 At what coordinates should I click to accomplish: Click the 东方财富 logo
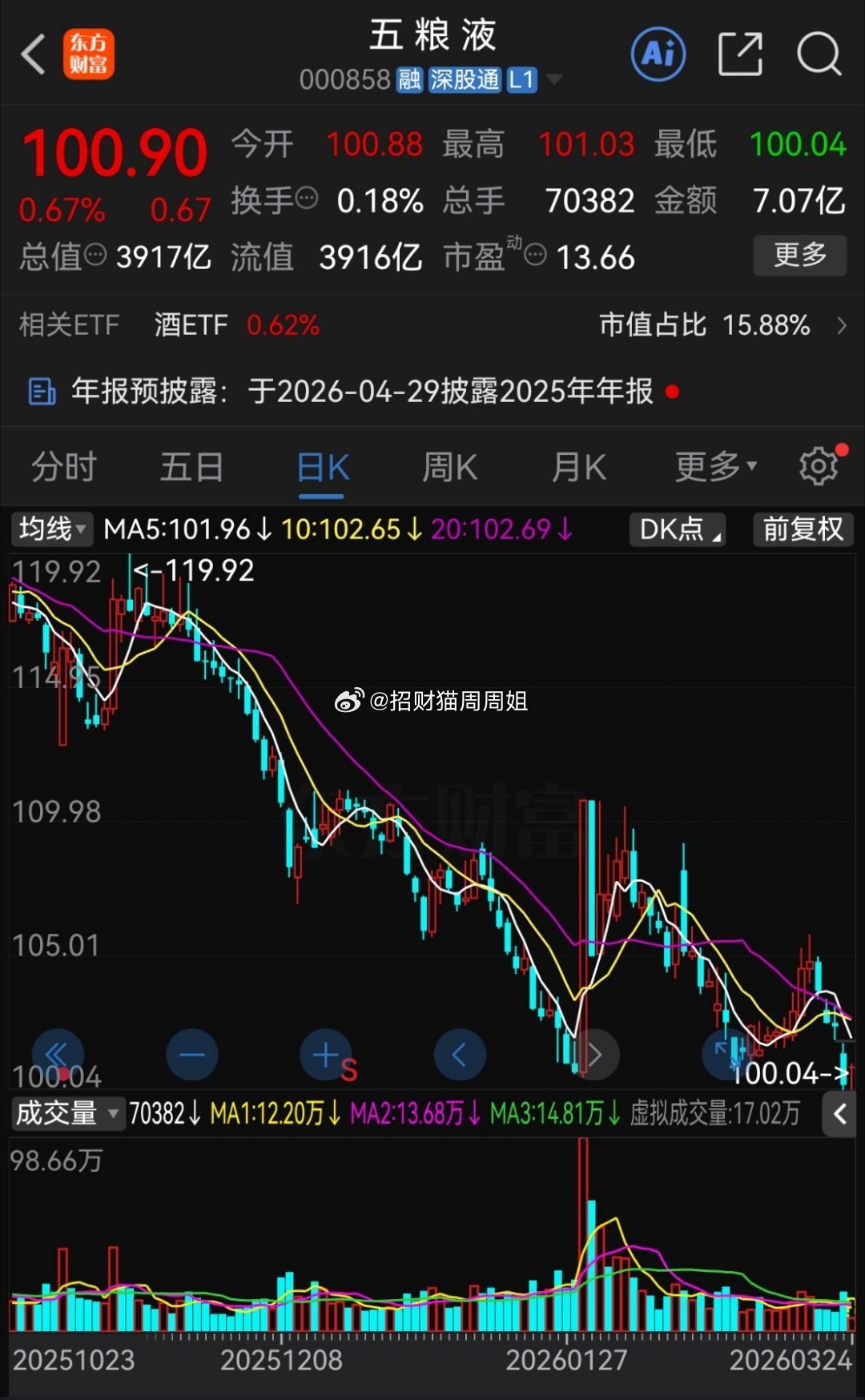click(x=88, y=54)
